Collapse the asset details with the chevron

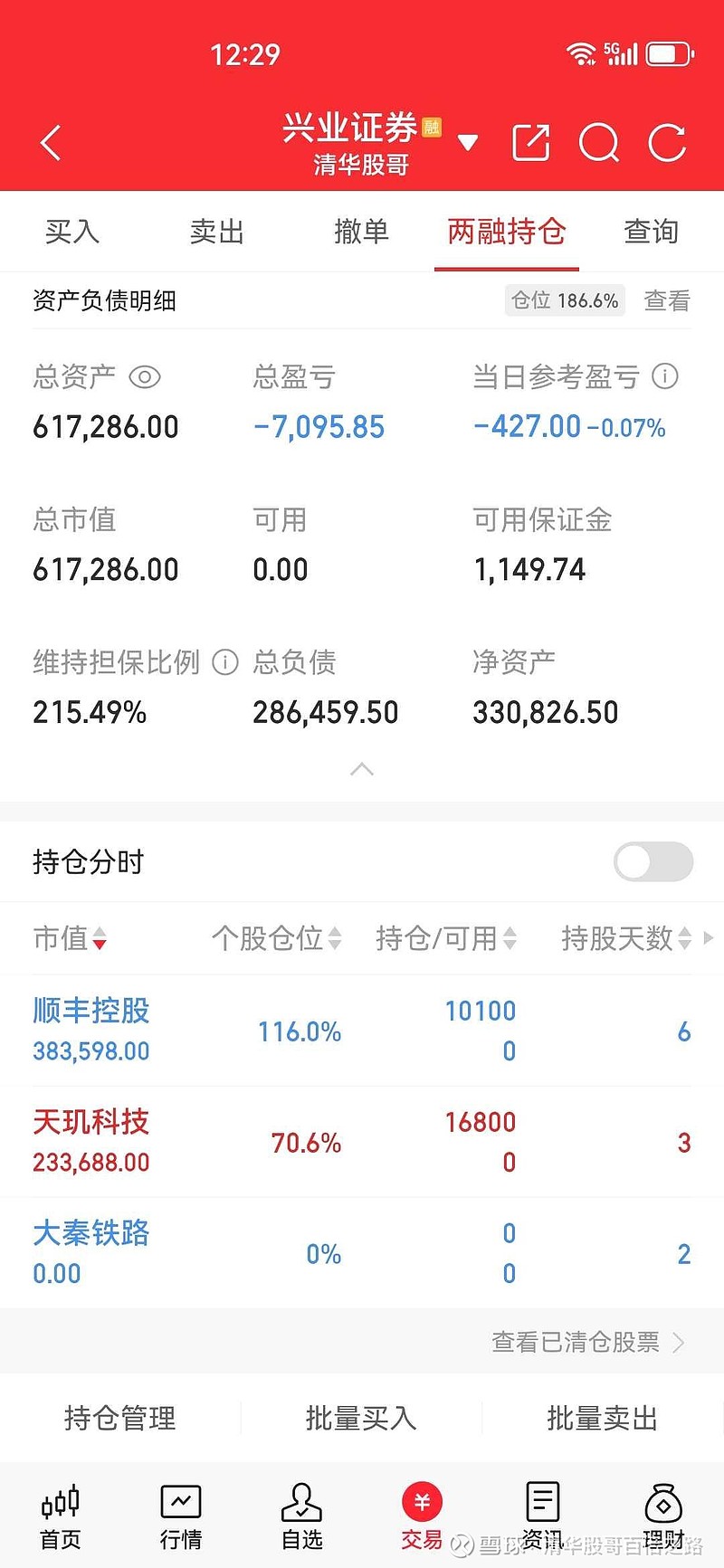pyautogui.click(x=362, y=769)
